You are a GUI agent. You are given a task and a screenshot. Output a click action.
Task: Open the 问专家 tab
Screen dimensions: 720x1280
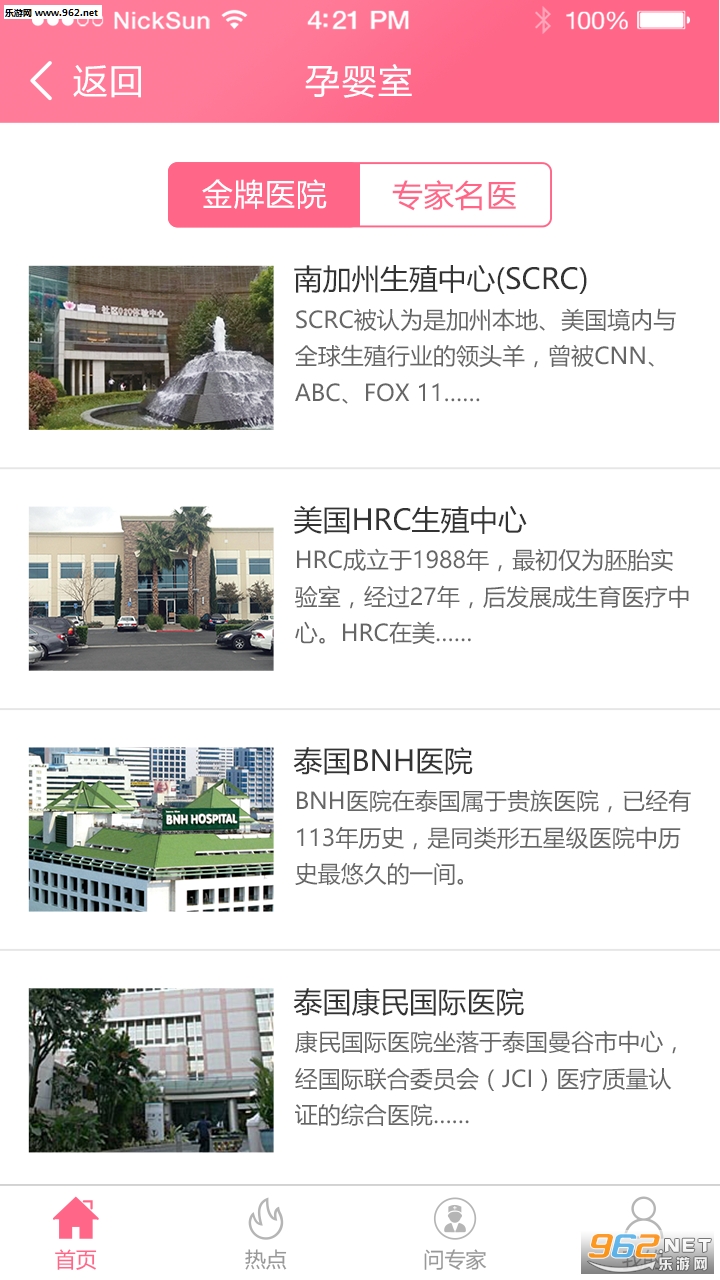tap(455, 1234)
